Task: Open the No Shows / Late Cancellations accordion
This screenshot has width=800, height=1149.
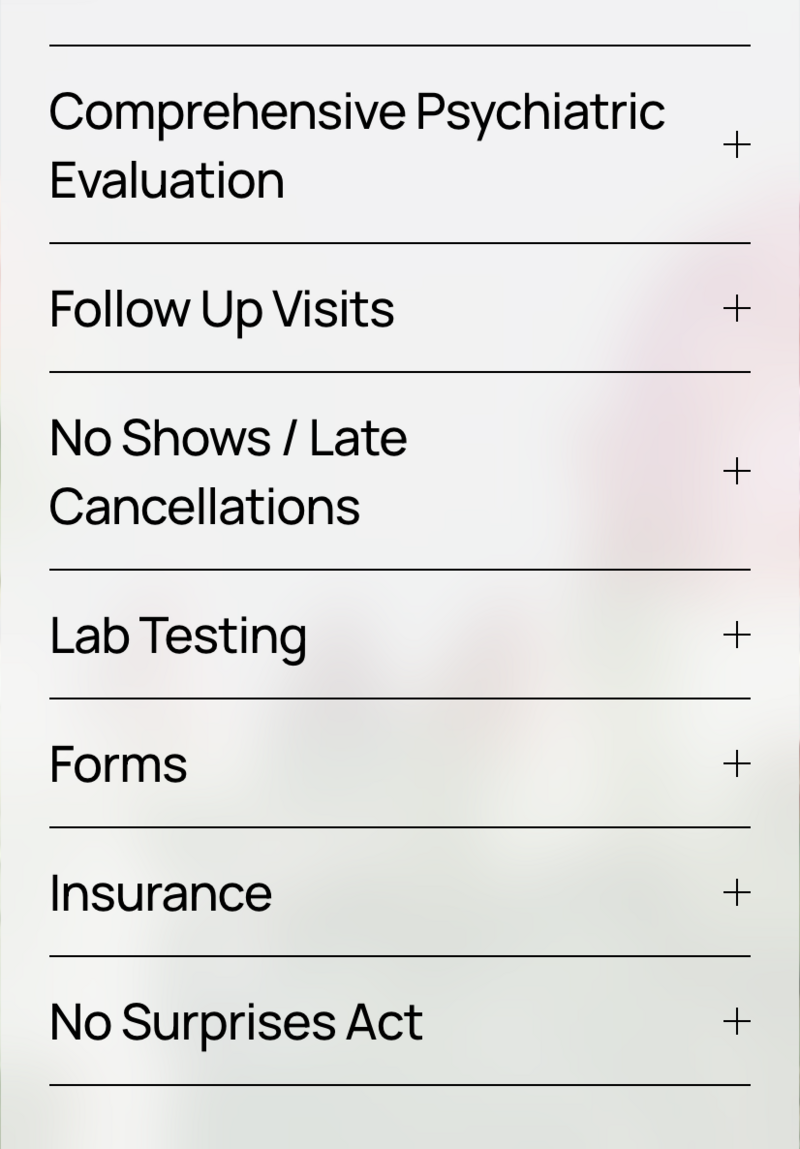Action: (736, 471)
